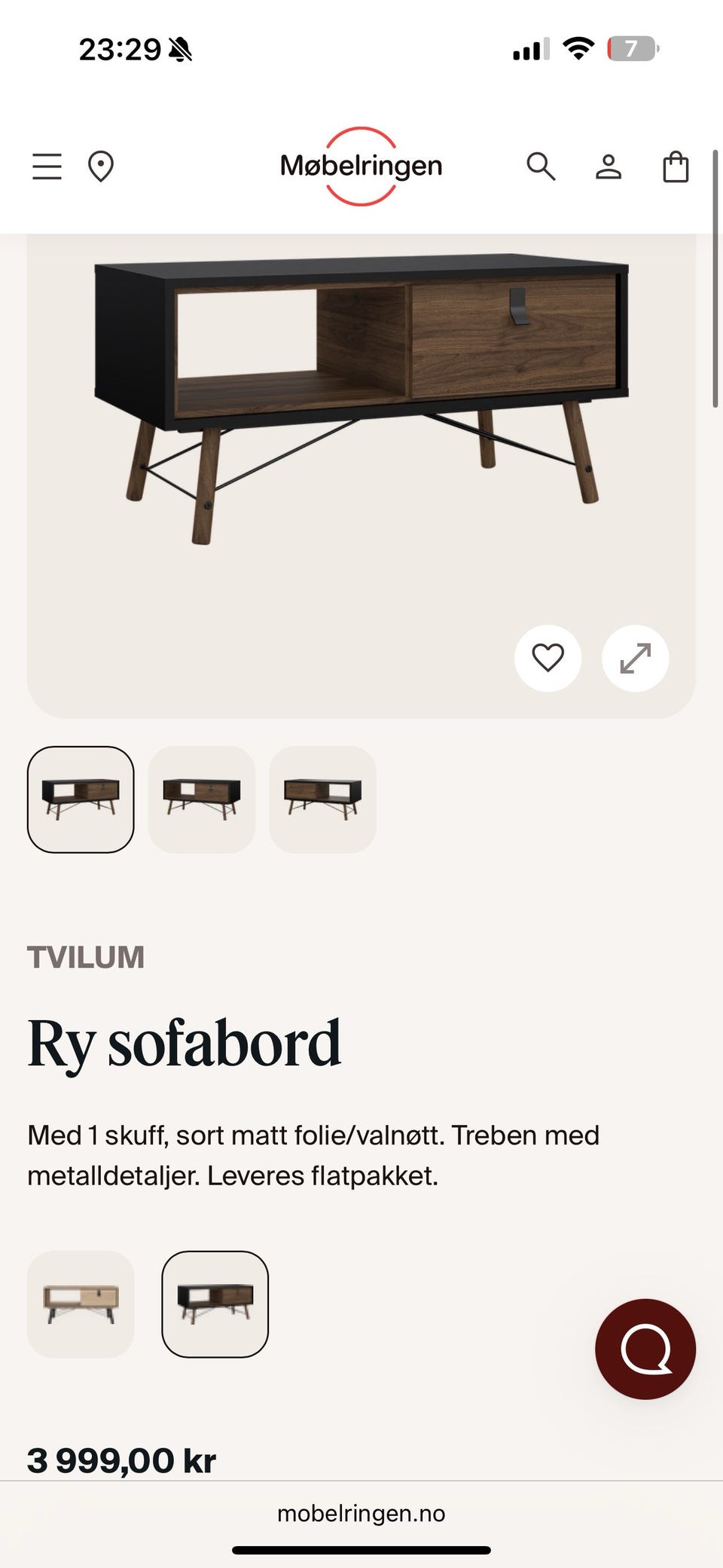Click the Møbelringen logo
This screenshot has width=723, height=1568.
click(363, 167)
